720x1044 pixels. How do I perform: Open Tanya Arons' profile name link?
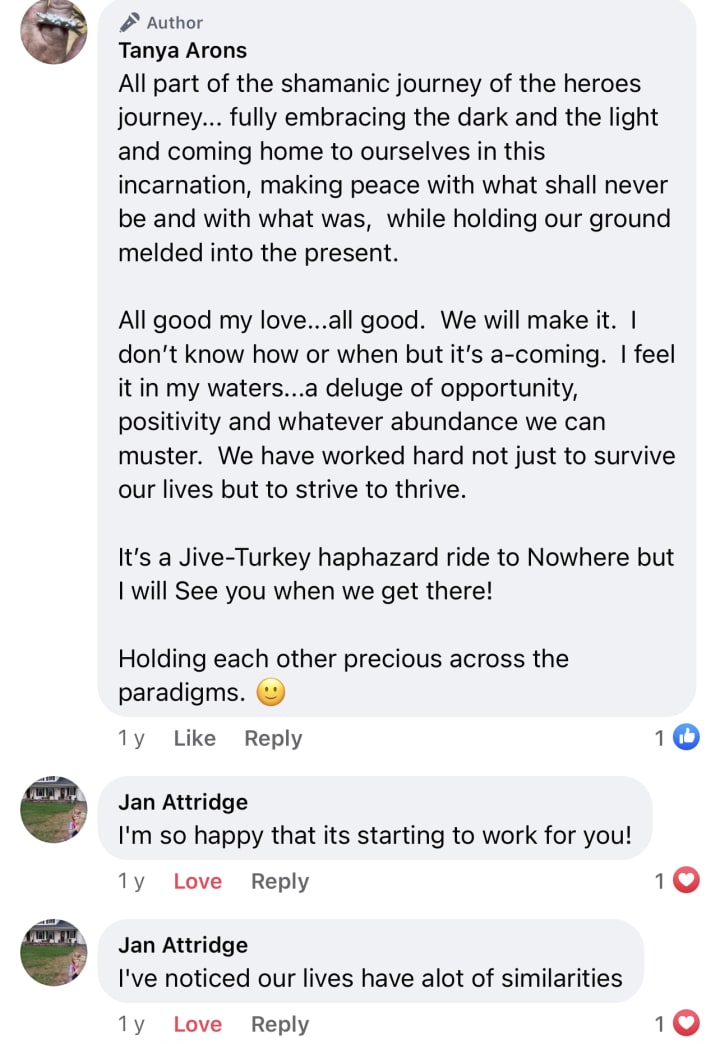pos(182,50)
